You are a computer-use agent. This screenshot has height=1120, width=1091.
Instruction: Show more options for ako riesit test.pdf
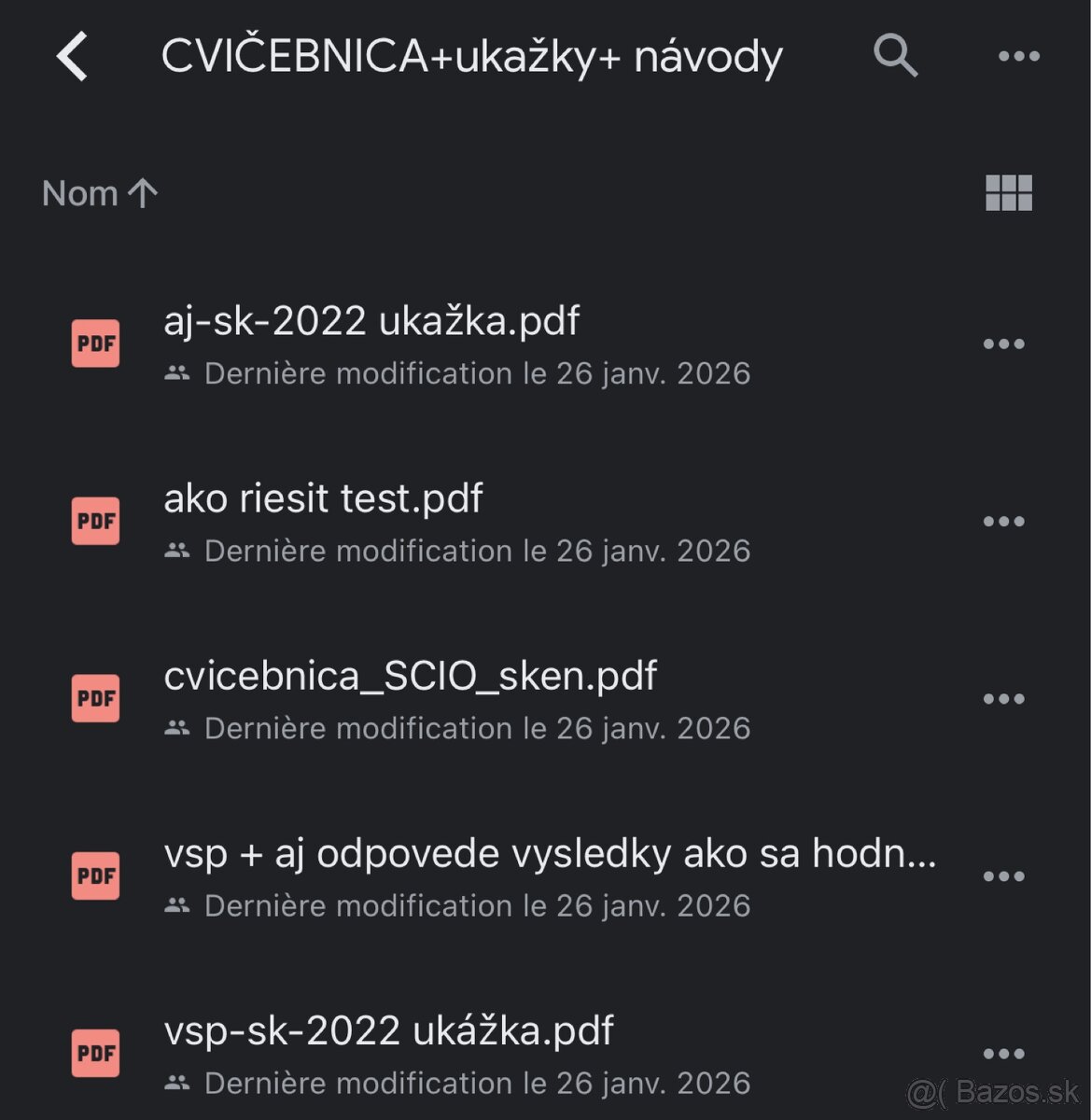[x=1003, y=522]
